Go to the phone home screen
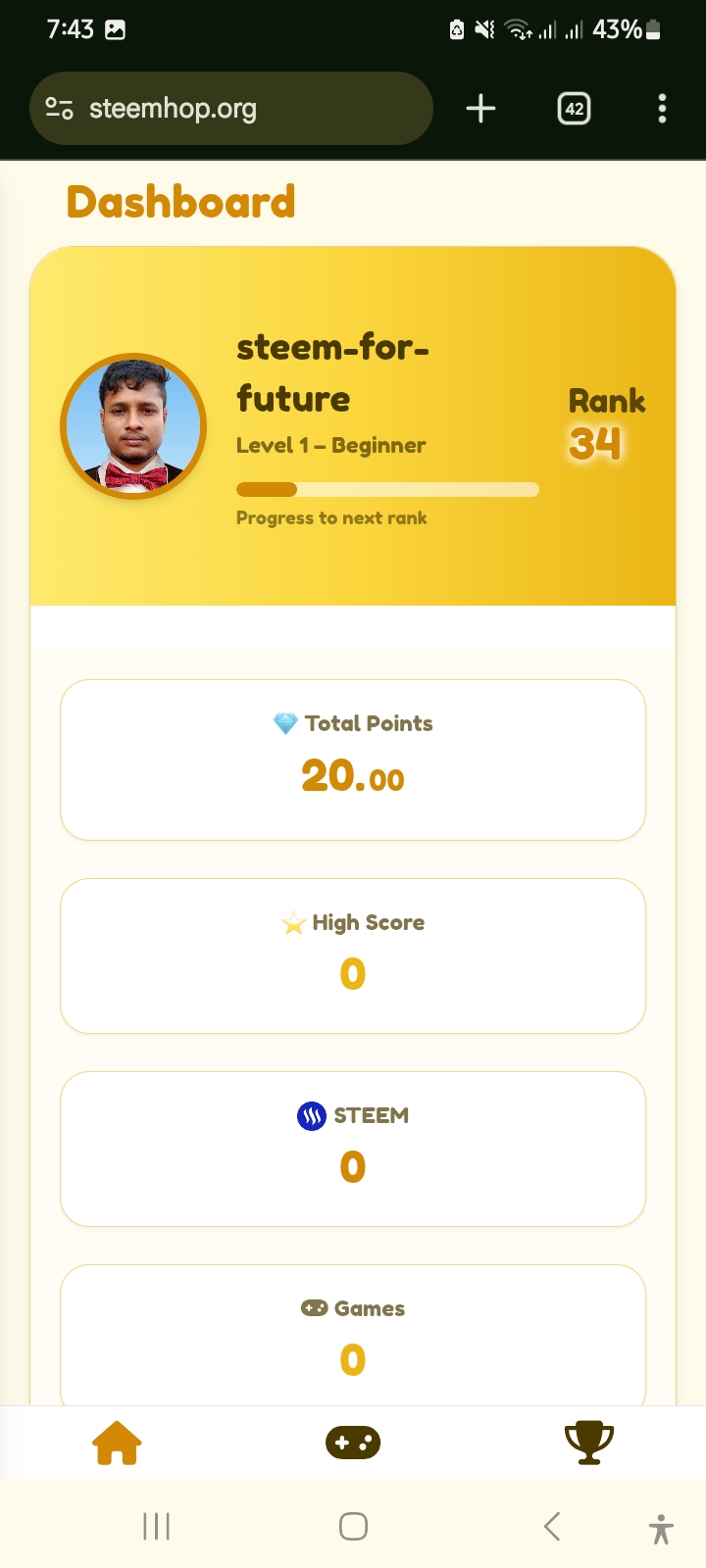 (x=353, y=1526)
